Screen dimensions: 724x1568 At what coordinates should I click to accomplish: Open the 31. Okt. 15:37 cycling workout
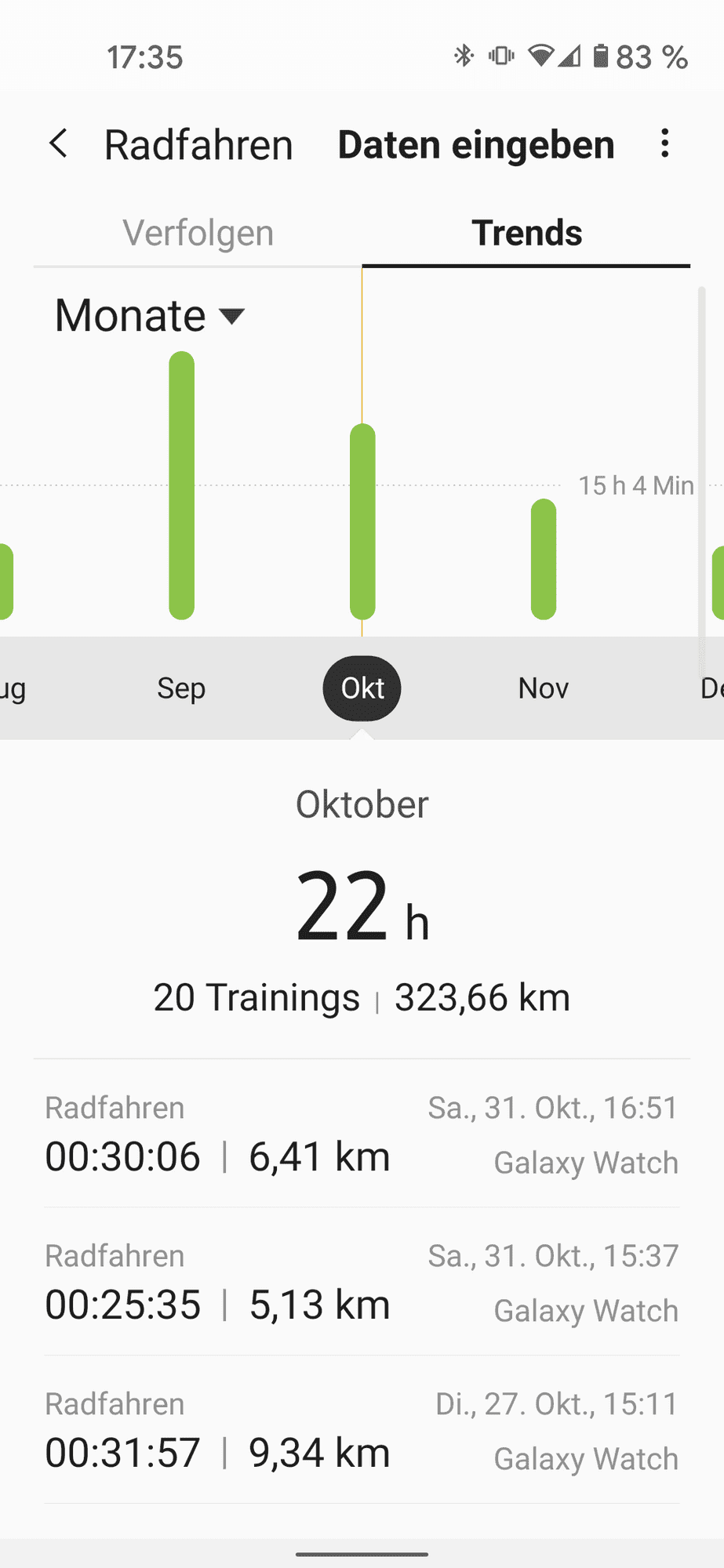(x=362, y=1282)
